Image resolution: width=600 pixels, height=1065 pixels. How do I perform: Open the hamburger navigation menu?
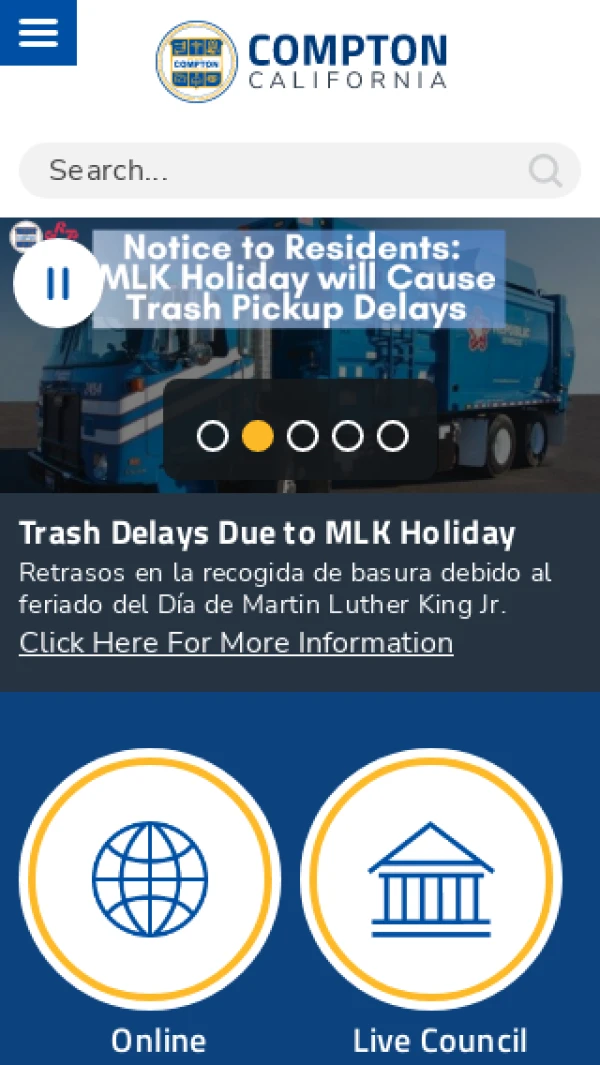click(x=38, y=32)
